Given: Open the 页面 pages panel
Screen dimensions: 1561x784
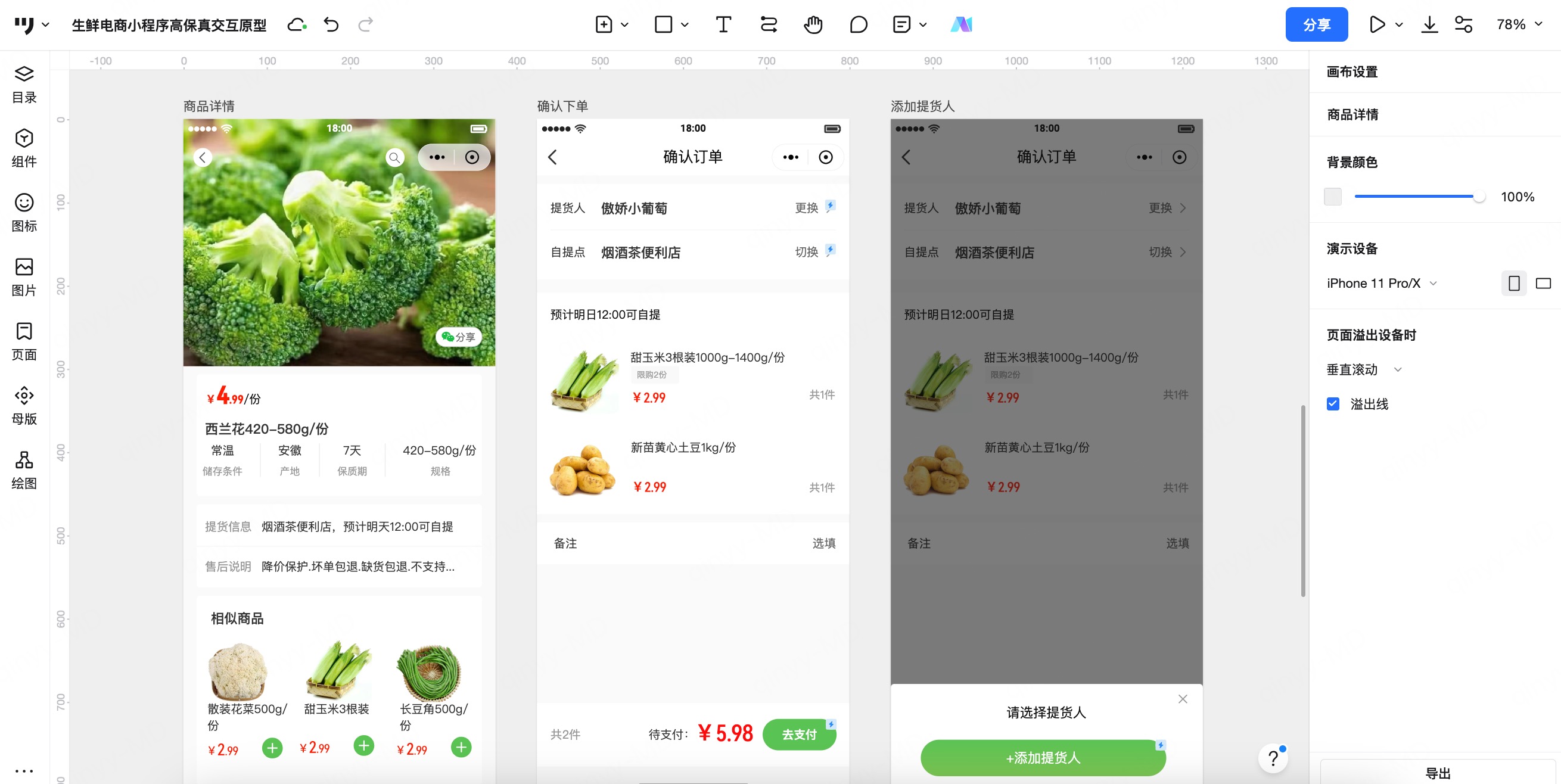Looking at the screenshot, I should 24,341.
